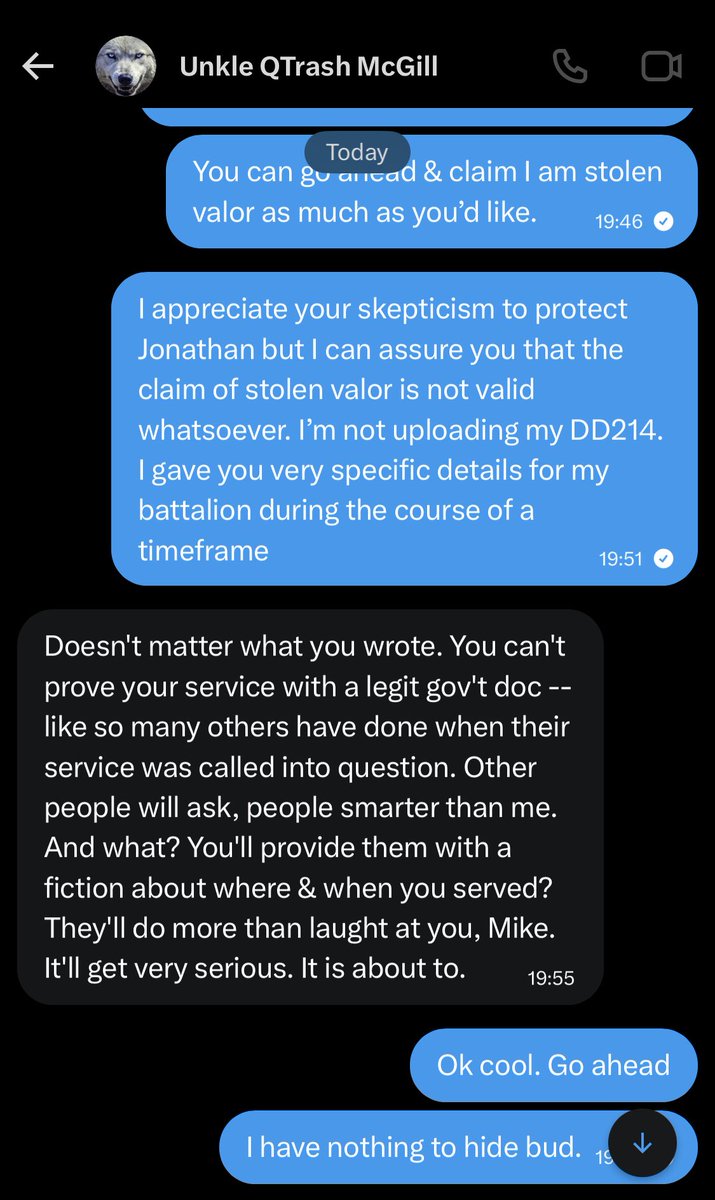
Task: Open conversation info via Unkle QTrash McGill name
Action: [x=308, y=67]
